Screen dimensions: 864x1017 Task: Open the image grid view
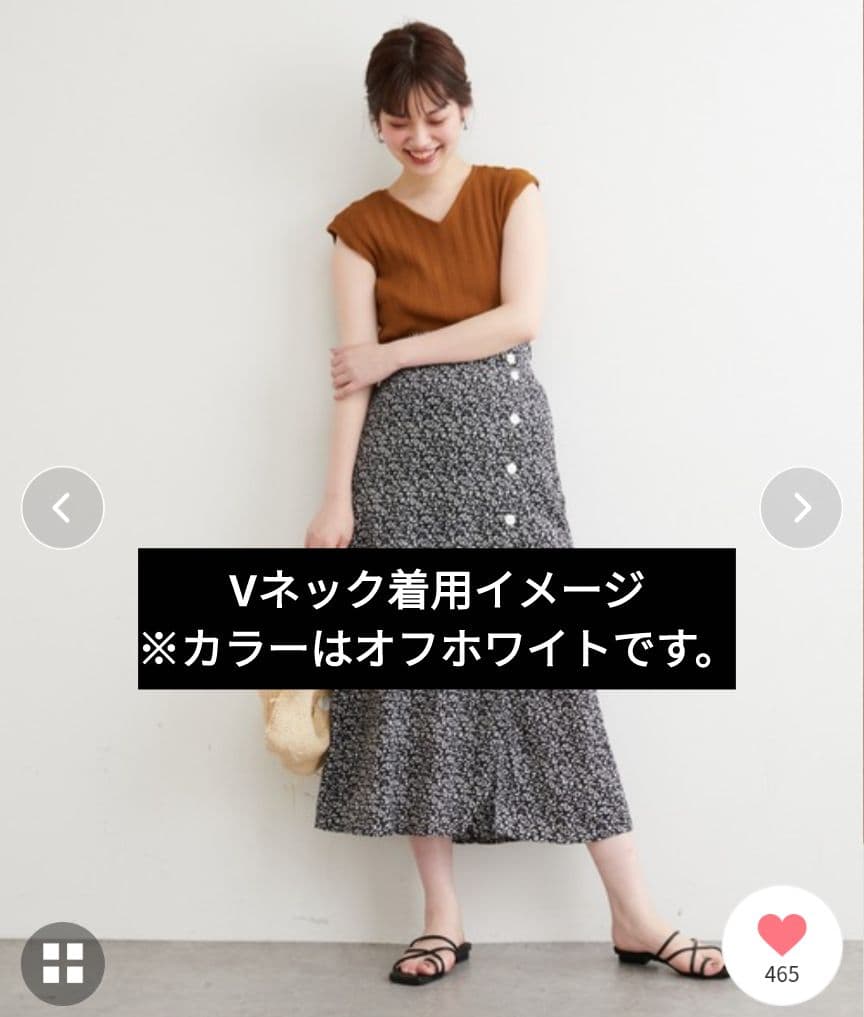(63, 963)
